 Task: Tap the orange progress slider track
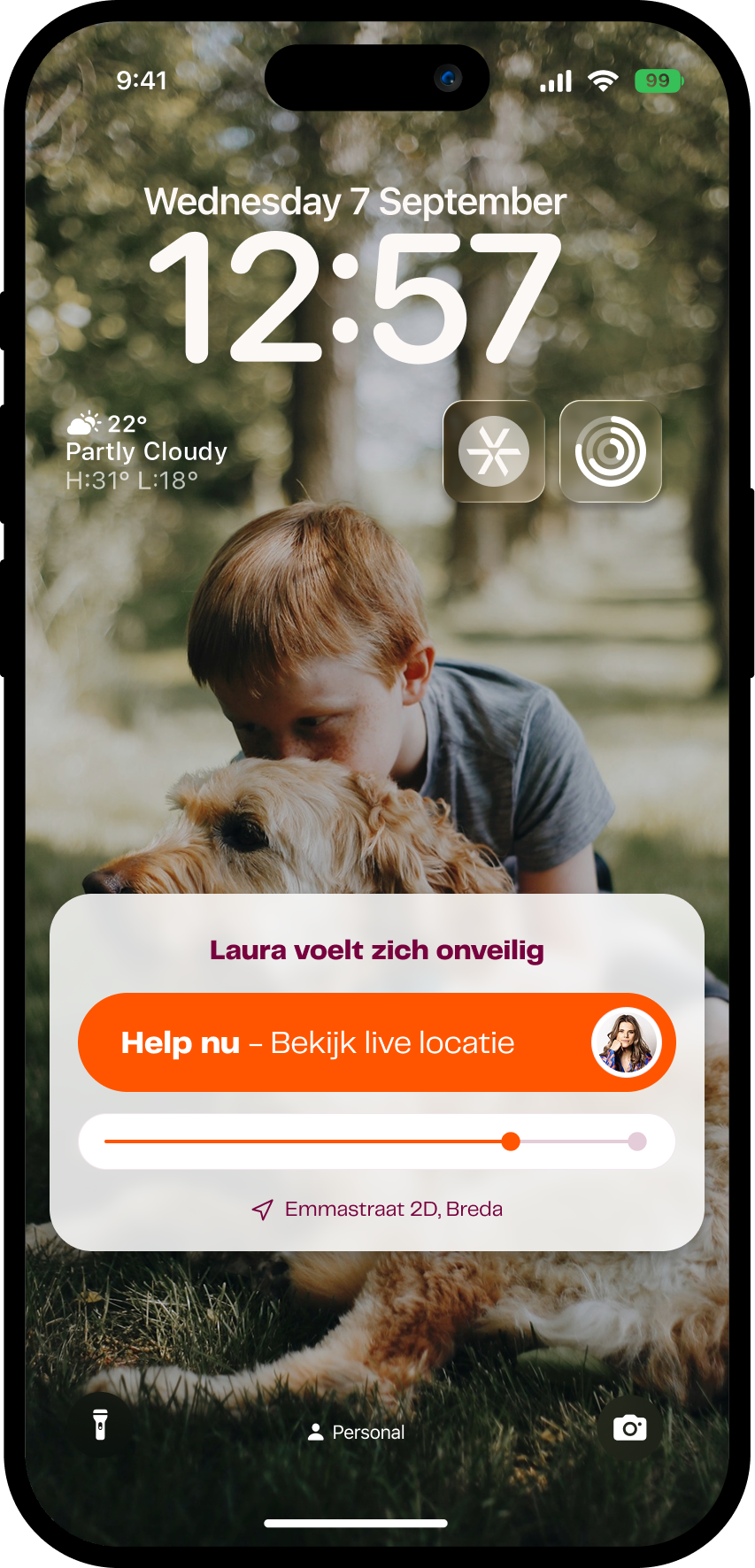point(305,1141)
